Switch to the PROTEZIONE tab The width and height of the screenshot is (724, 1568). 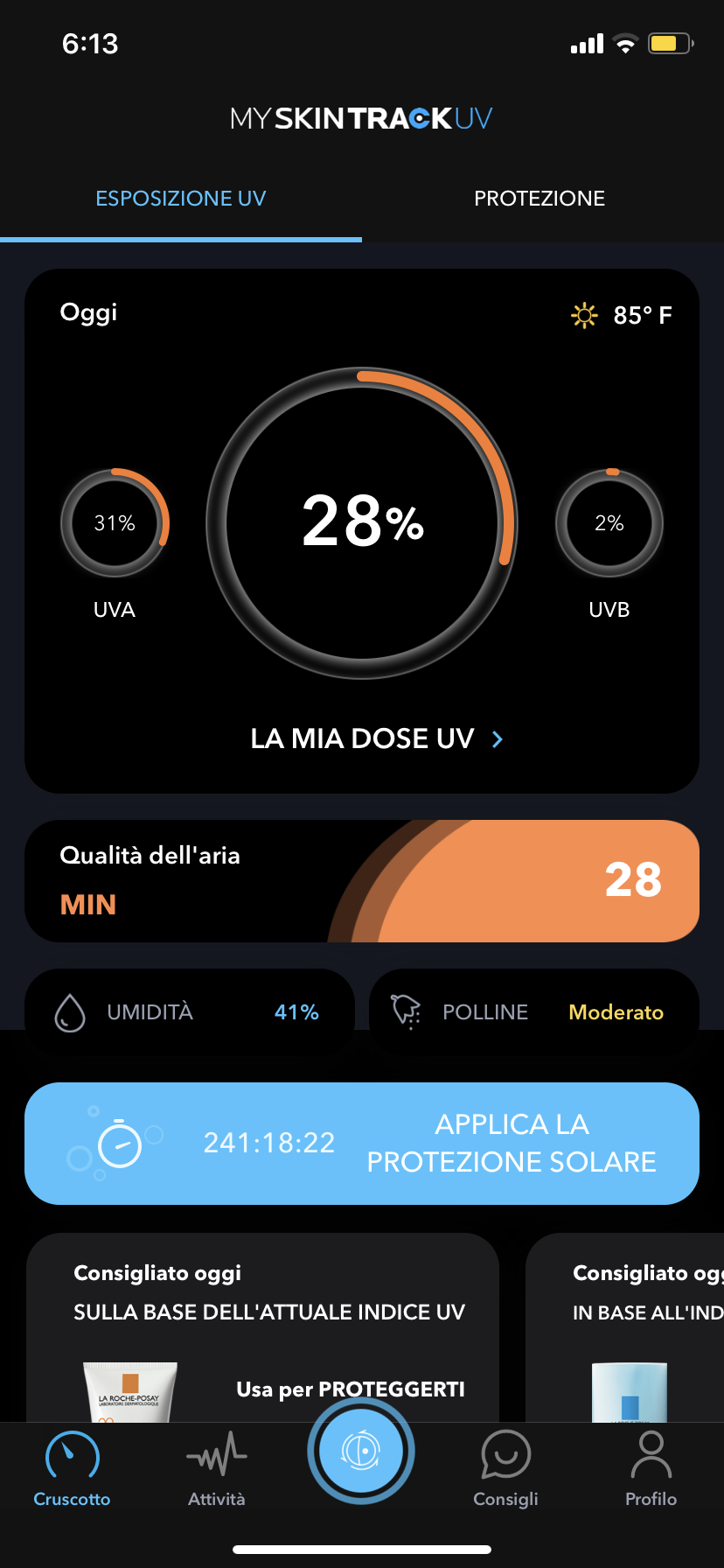pos(540,199)
